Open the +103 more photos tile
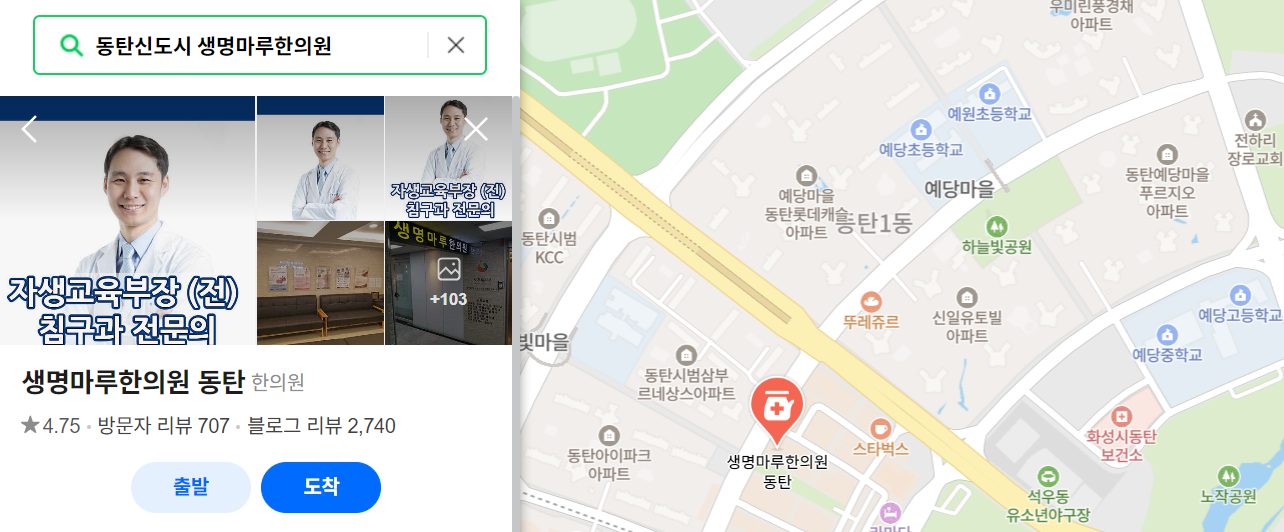Viewport: 1284px width, 532px height. [x=448, y=283]
